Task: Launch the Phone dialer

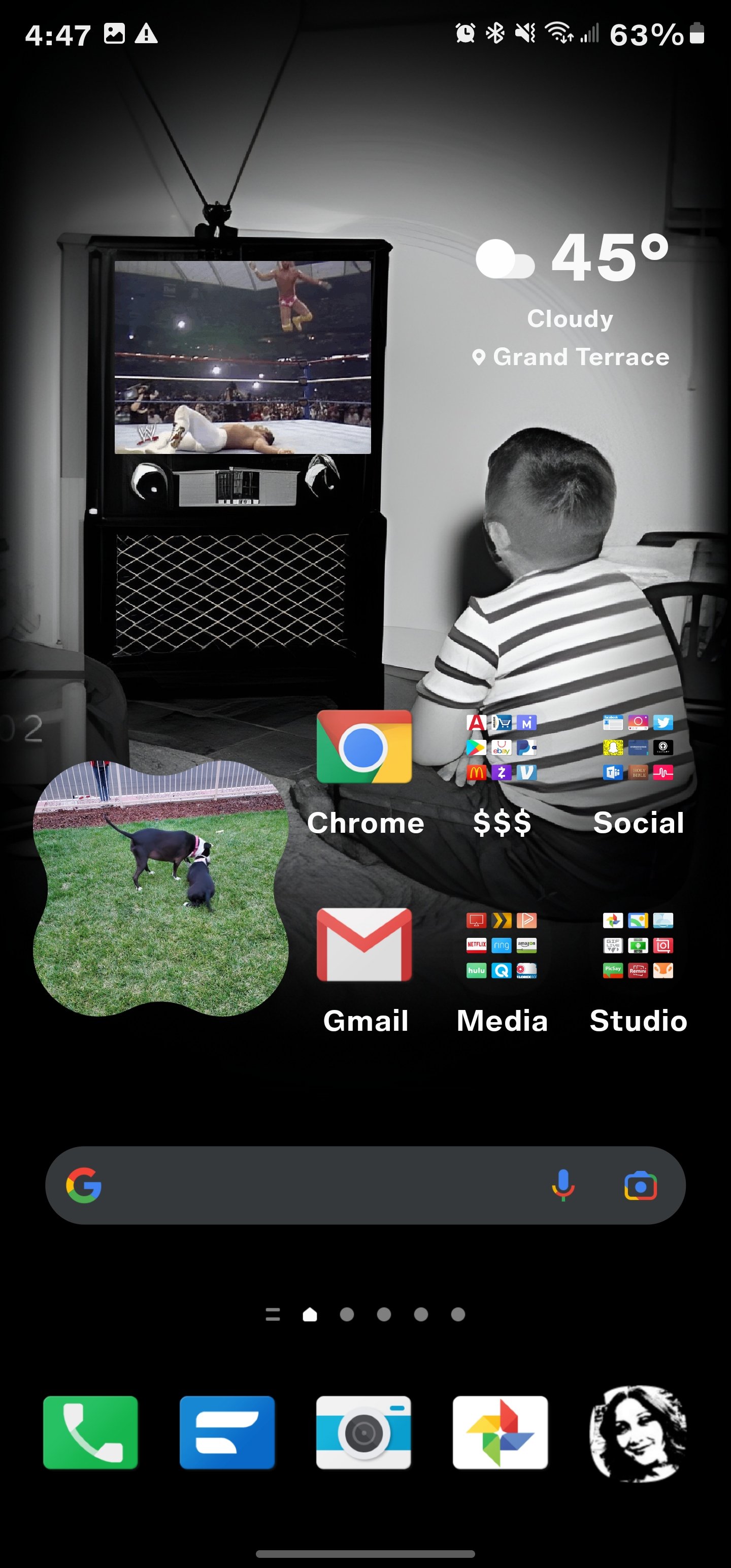Action: coord(91,1432)
